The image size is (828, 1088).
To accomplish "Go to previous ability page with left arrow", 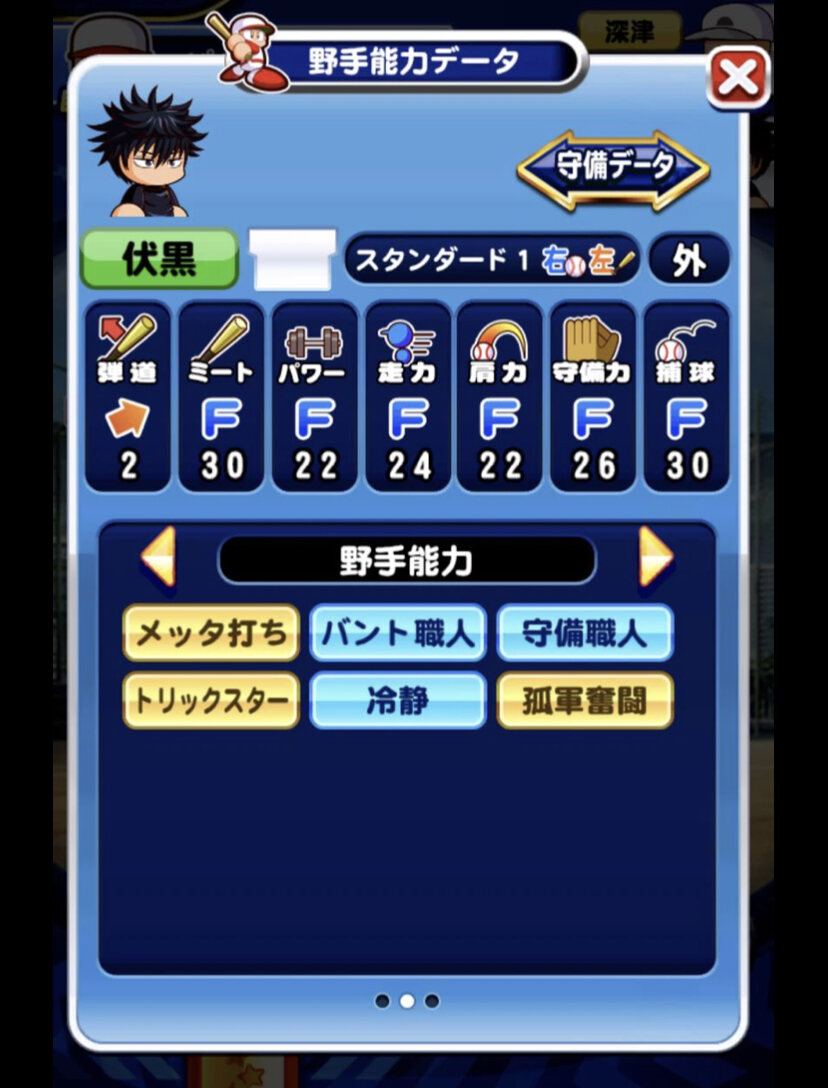I will 159,556.
